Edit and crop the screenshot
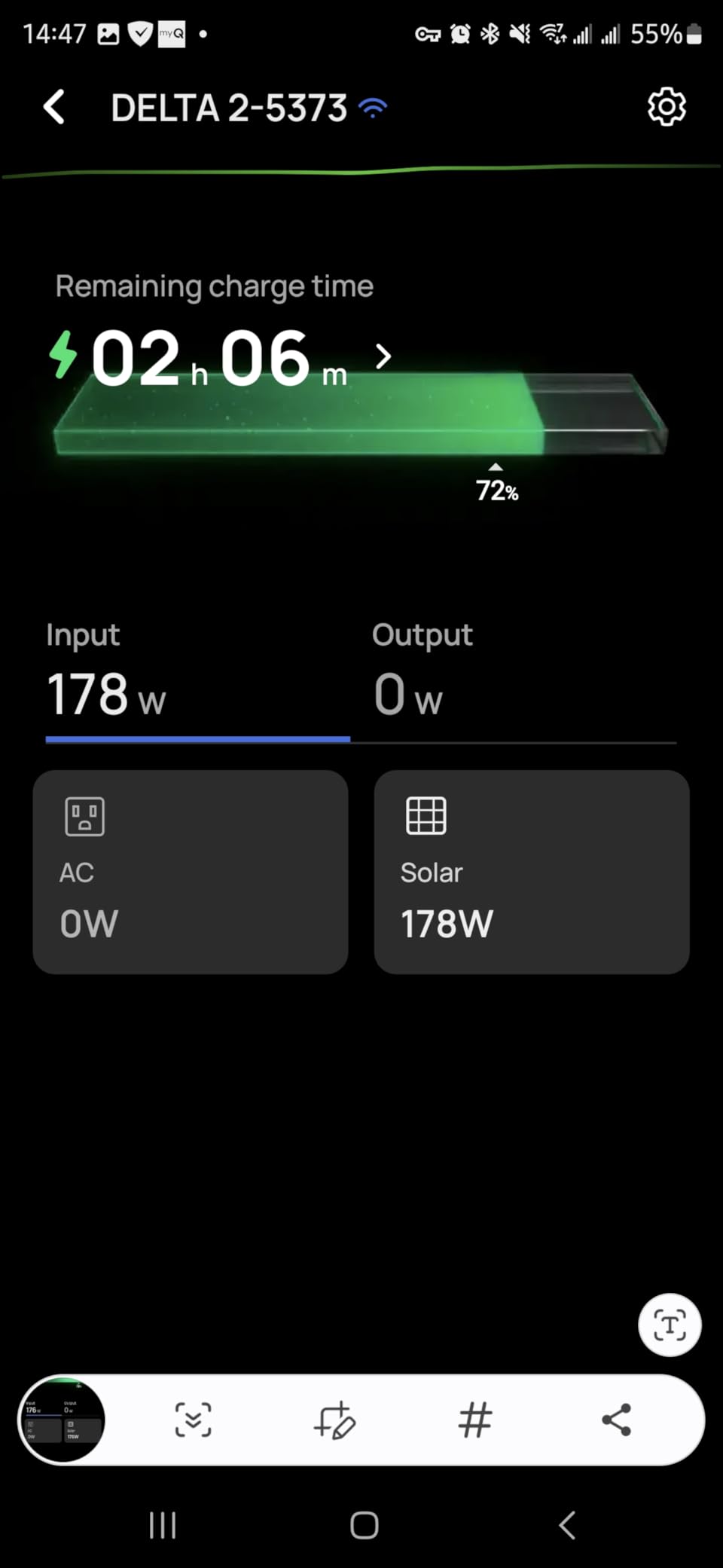 334,1420
